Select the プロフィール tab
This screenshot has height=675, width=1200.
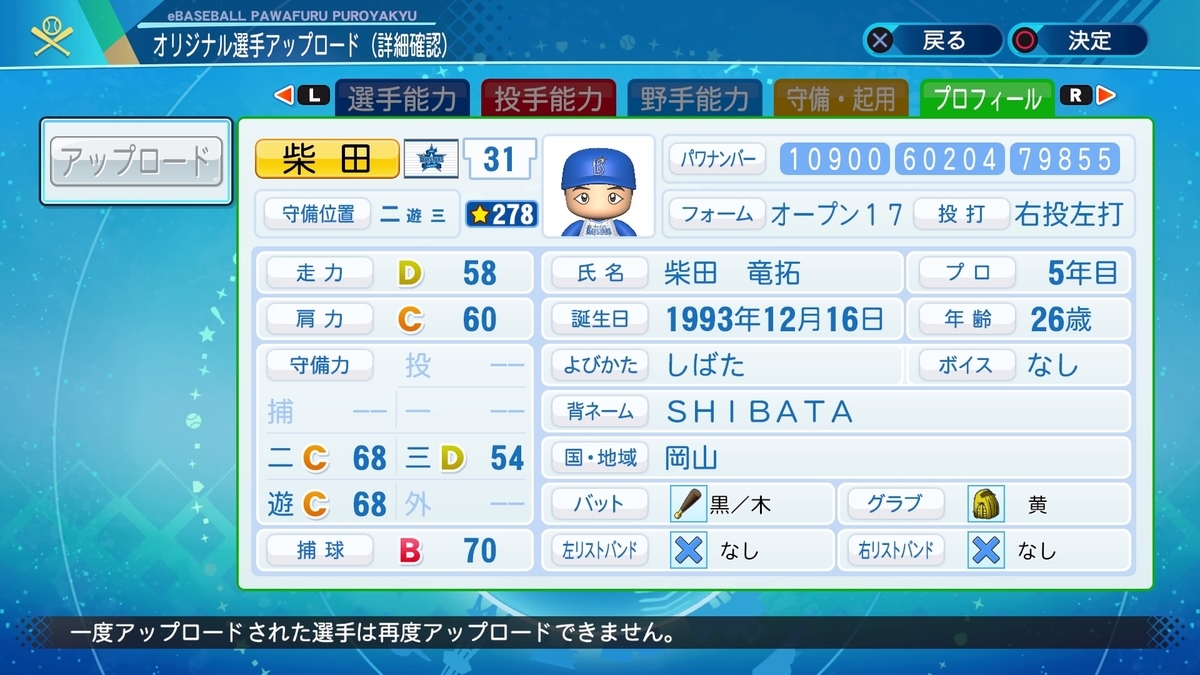coord(987,98)
